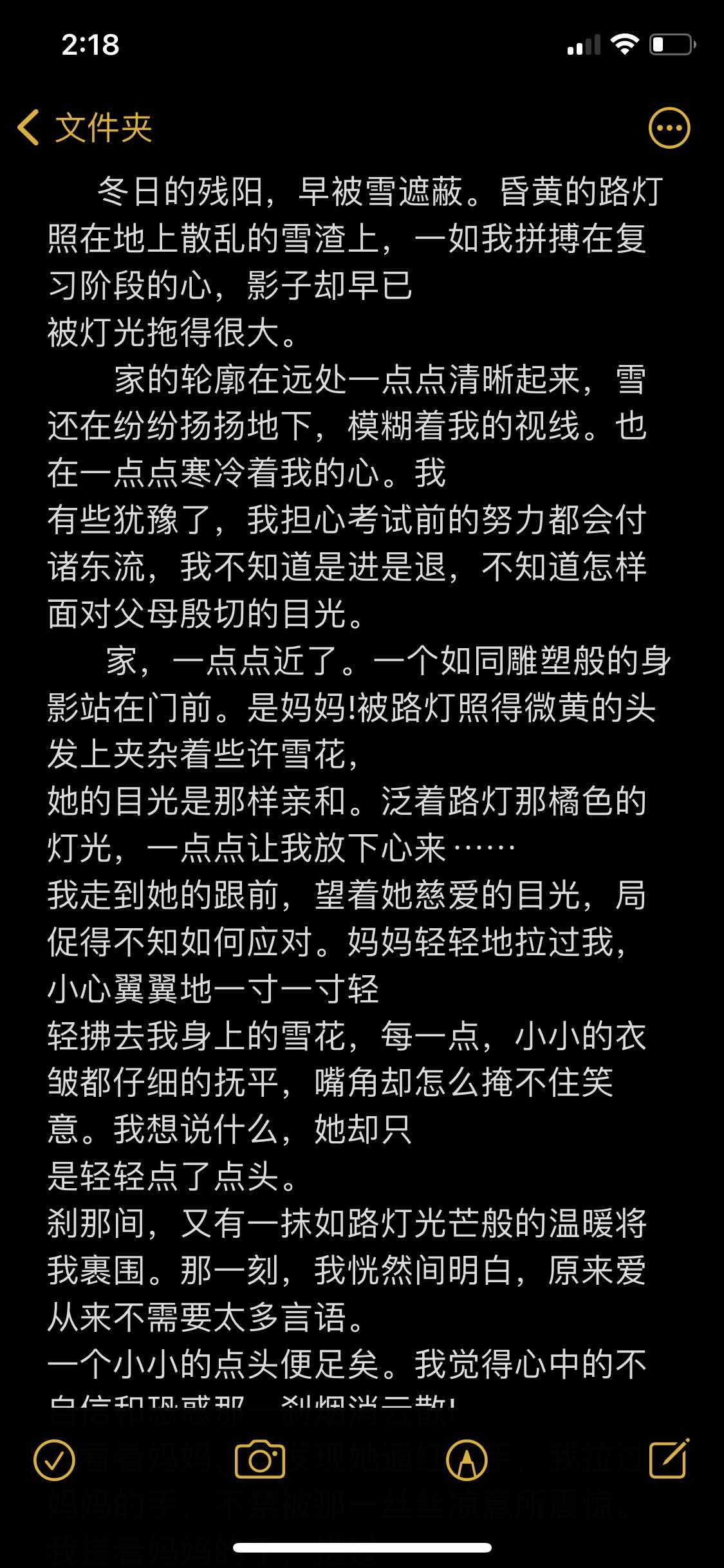Go back to the 文件夹 folders list
This screenshot has height=1568, width=724.
click(85, 127)
